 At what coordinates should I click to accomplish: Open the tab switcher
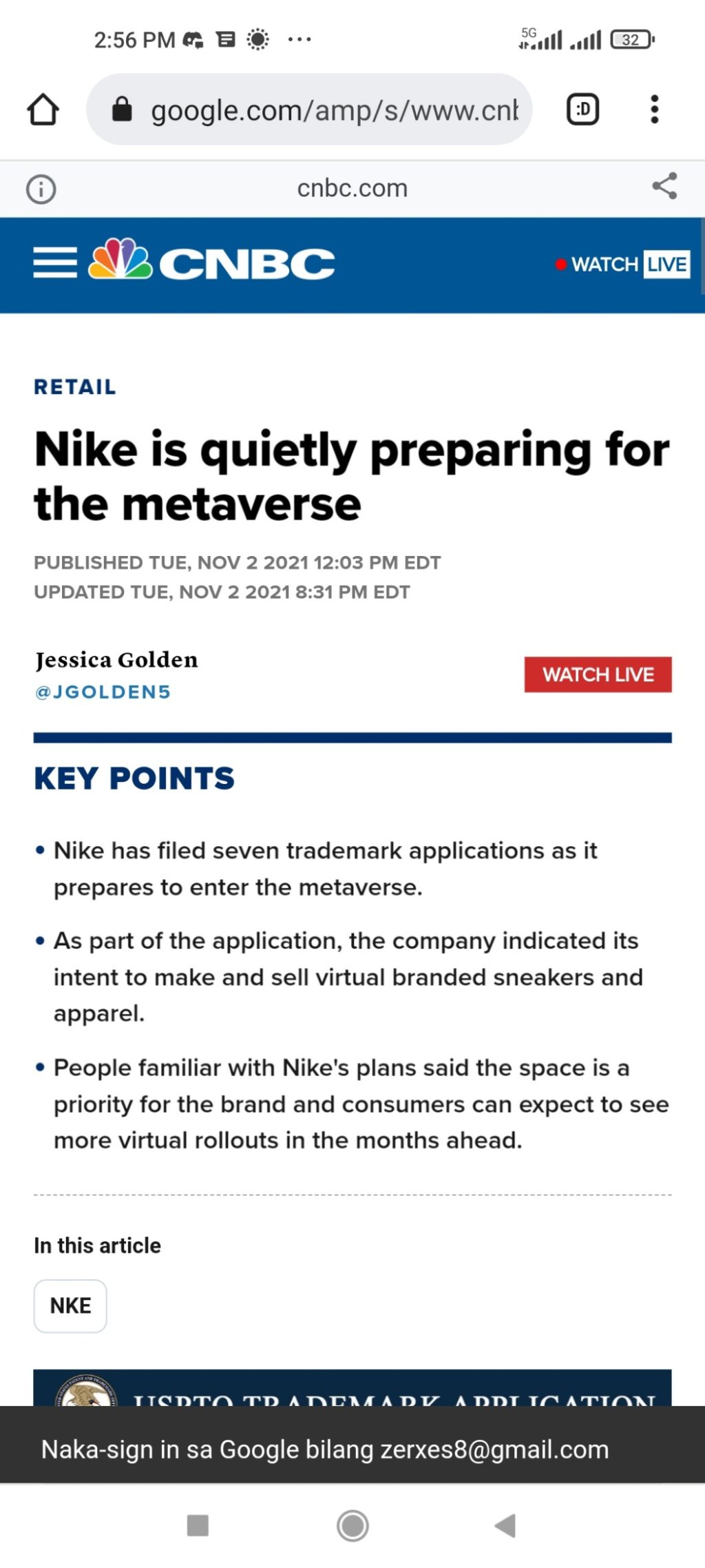(582, 110)
